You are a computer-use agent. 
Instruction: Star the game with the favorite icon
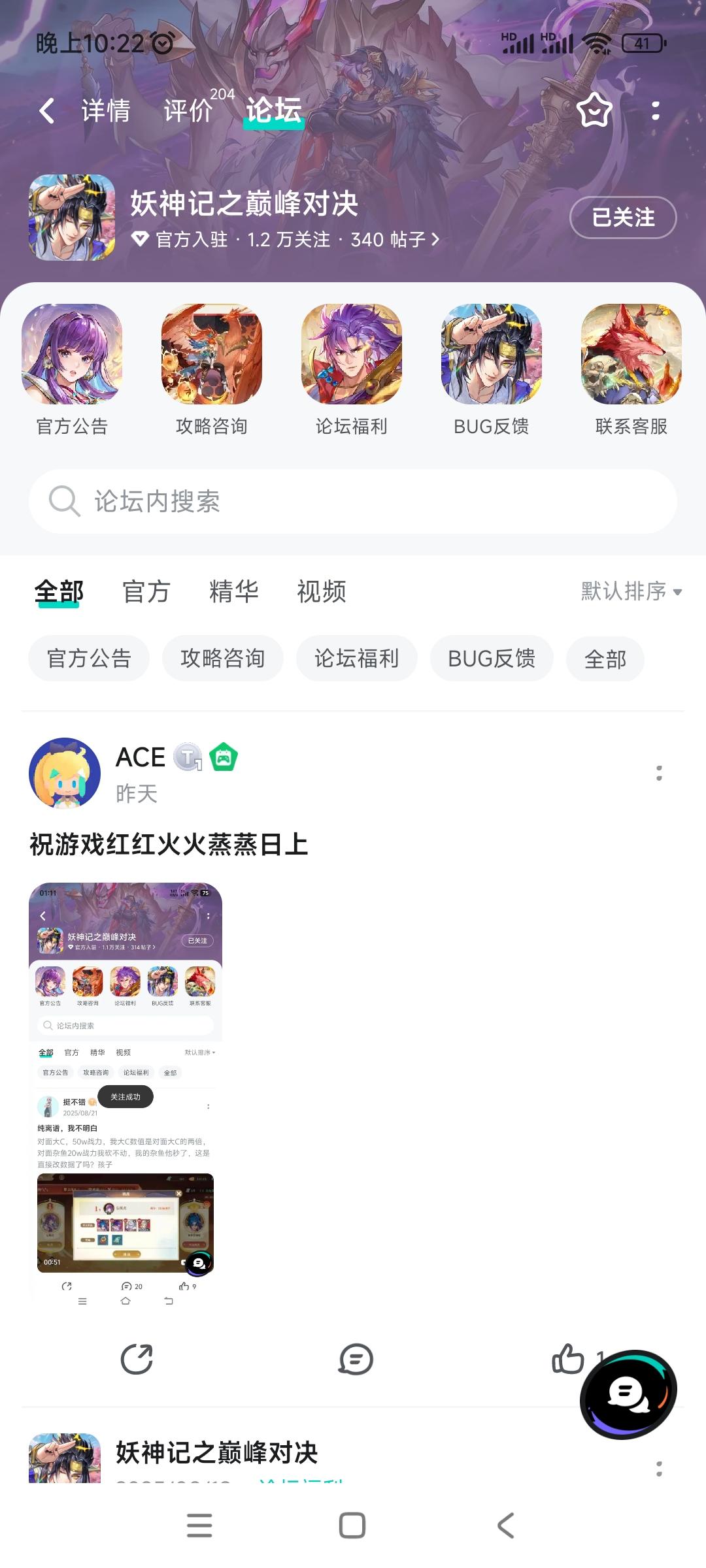pos(594,111)
